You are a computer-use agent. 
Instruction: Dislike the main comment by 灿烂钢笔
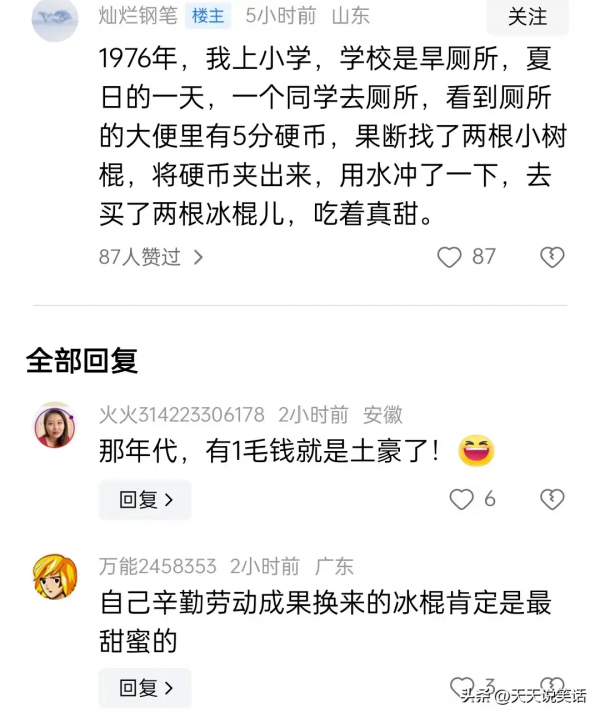click(552, 257)
